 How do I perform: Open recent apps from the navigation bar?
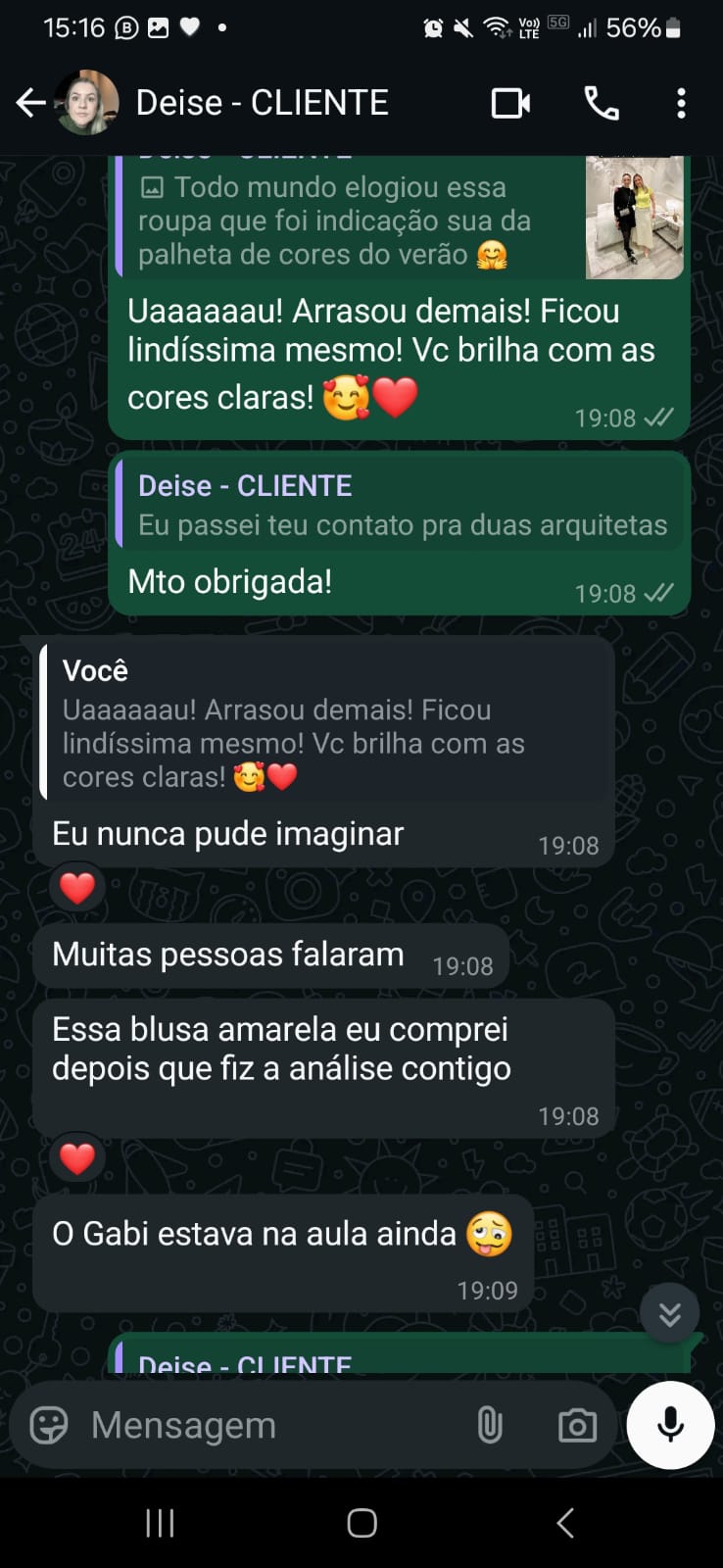(x=159, y=1523)
